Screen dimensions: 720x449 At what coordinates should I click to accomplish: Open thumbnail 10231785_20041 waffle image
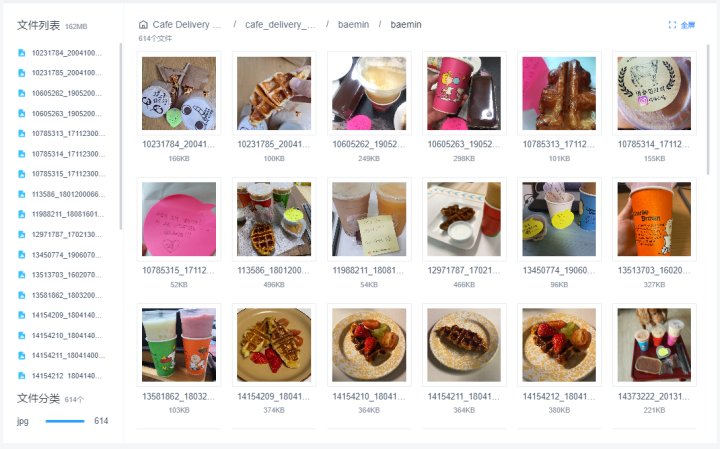274,93
